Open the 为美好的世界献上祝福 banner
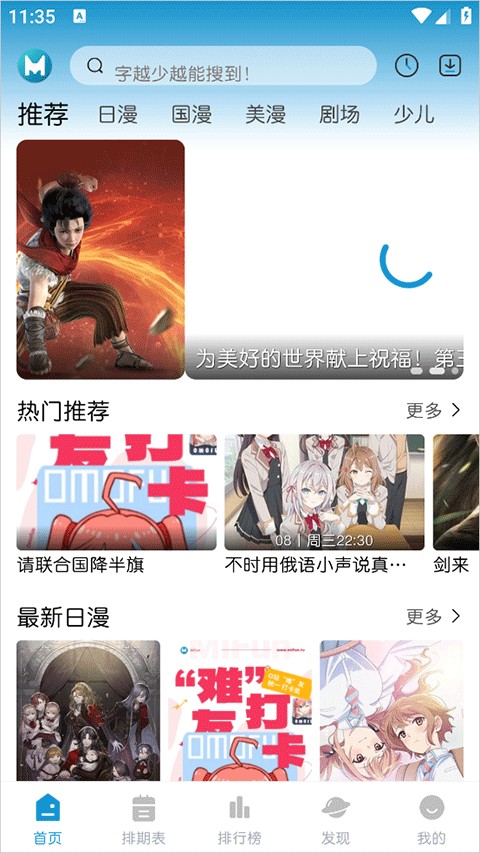480x853 pixels. point(324,259)
